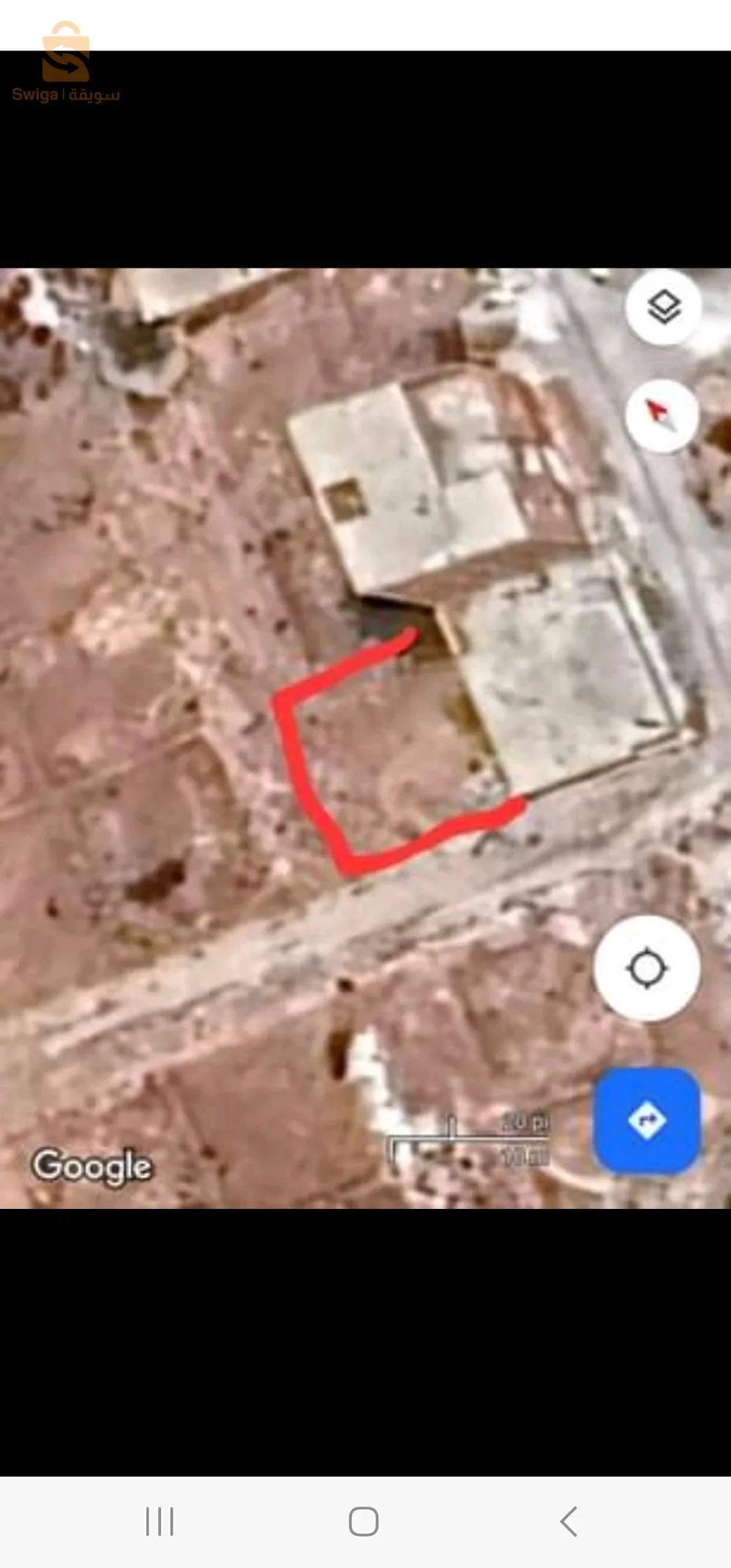Go back with the navigation bar arrow
The width and height of the screenshot is (731, 1568).
[x=569, y=1521]
